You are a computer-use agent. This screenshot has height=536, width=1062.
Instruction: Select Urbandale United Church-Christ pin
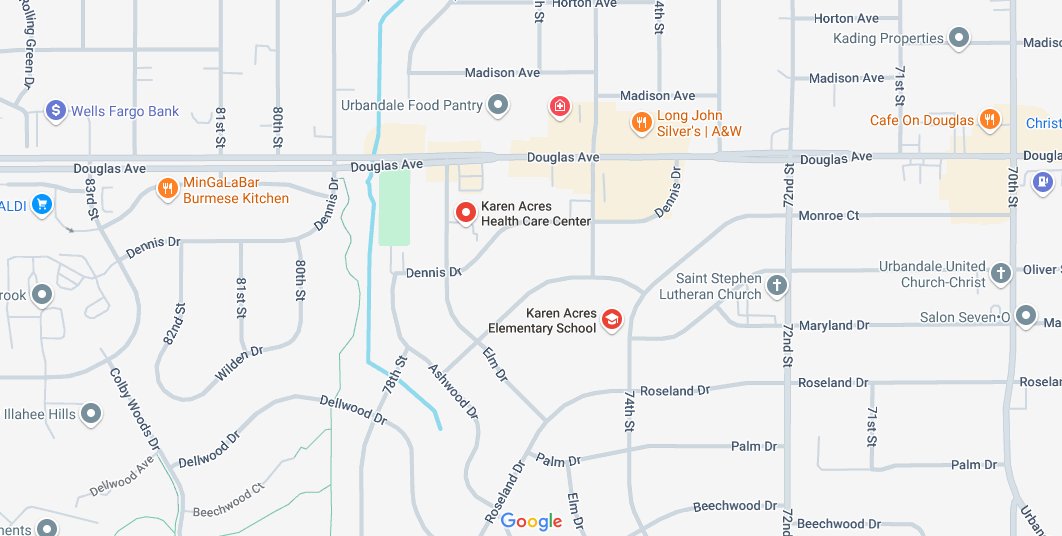1001,273
